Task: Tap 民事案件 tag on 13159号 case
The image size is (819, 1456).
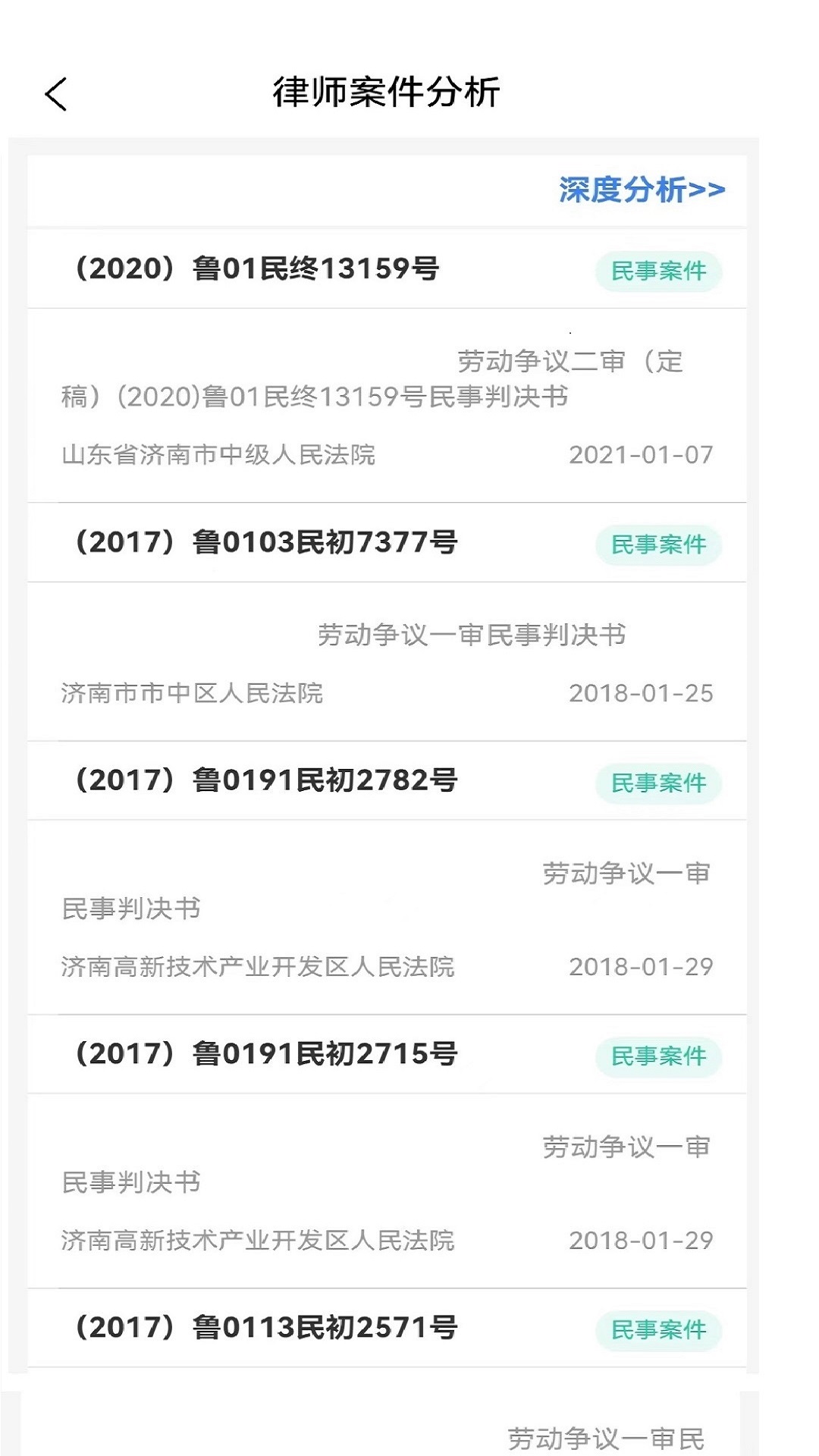Action: pyautogui.click(x=659, y=270)
